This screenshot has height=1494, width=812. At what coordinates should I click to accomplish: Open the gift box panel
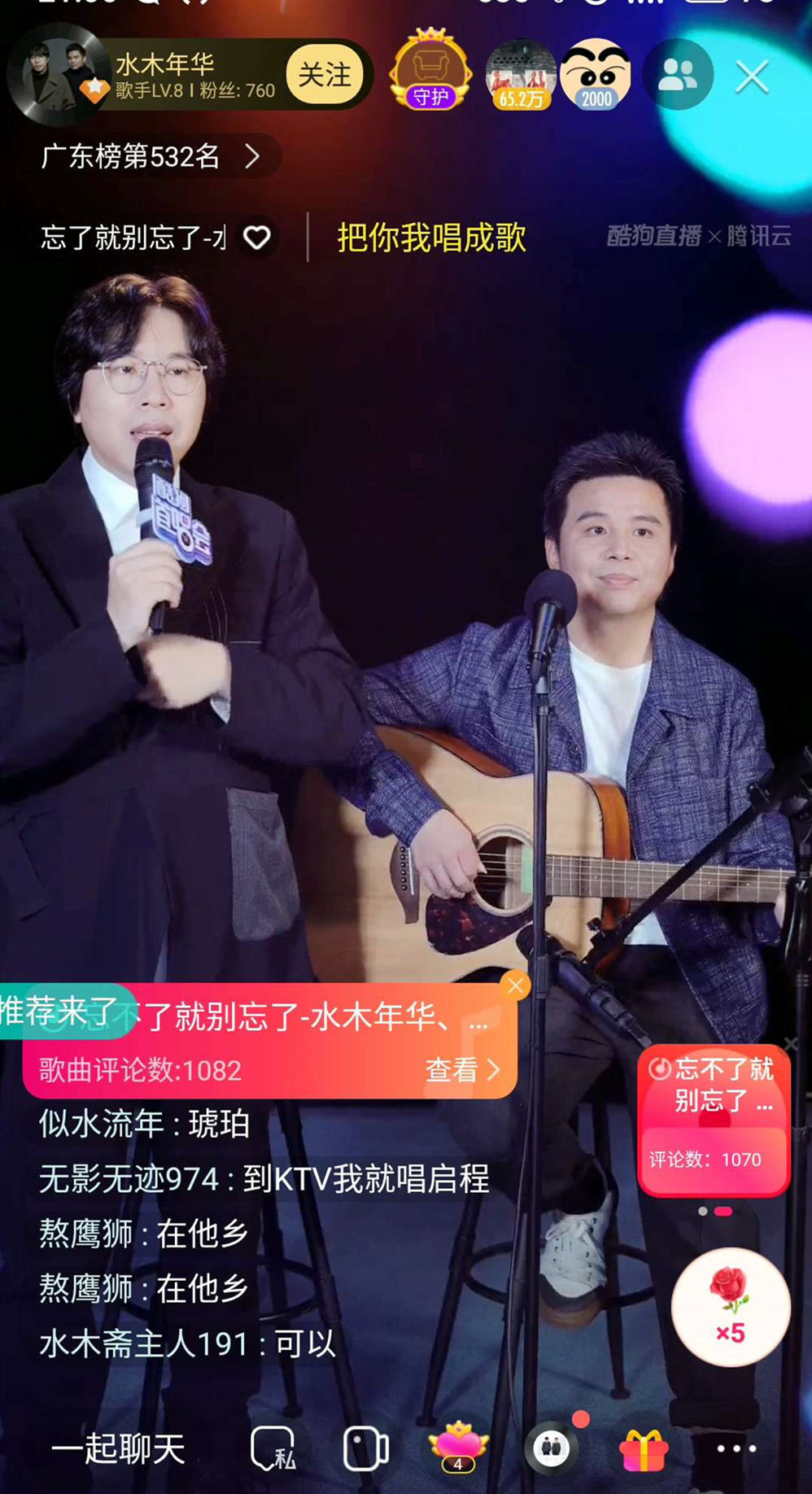click(x=643, y=1450)
